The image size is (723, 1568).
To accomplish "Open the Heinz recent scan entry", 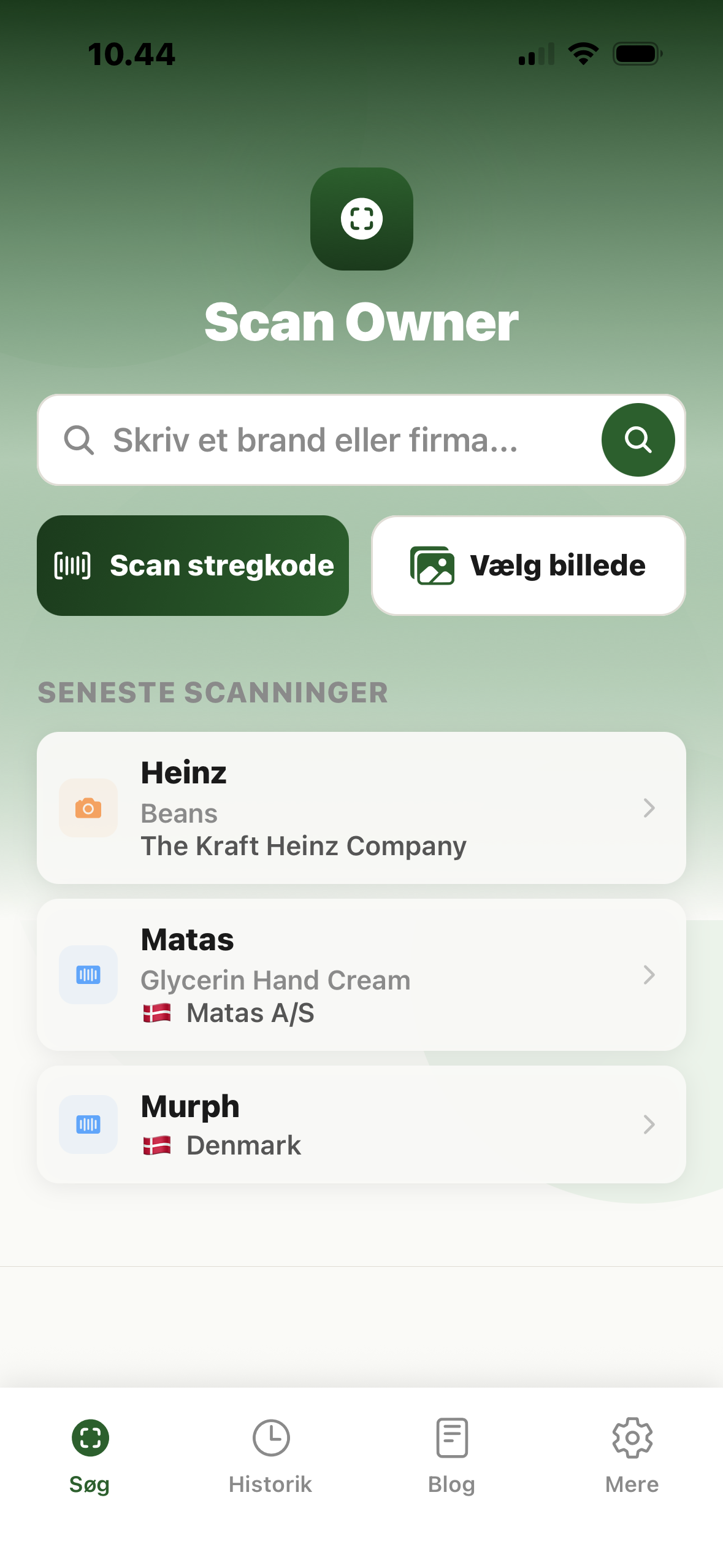I will [x=362, y=809].
